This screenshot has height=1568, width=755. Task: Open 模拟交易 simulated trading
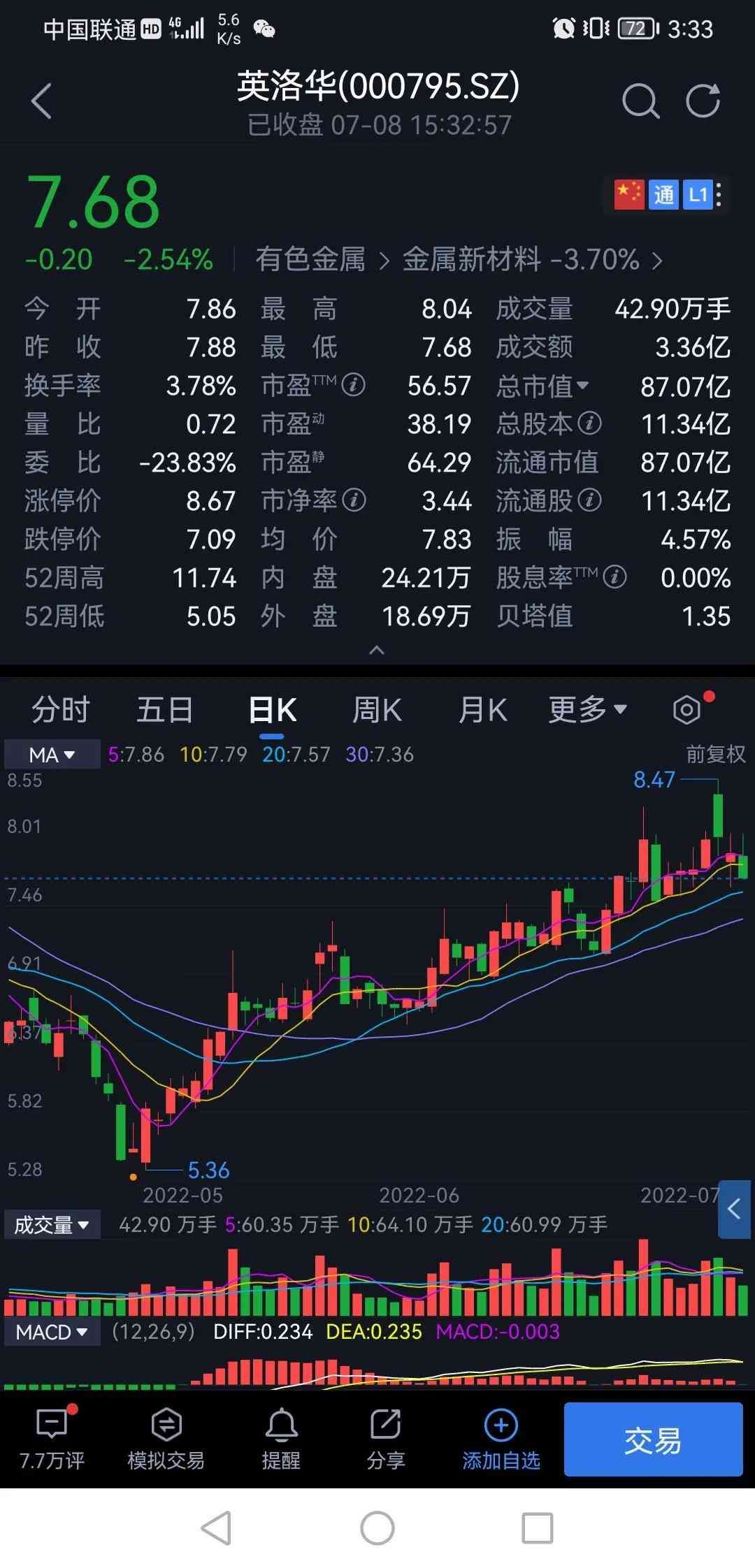tap(166, 1439)
